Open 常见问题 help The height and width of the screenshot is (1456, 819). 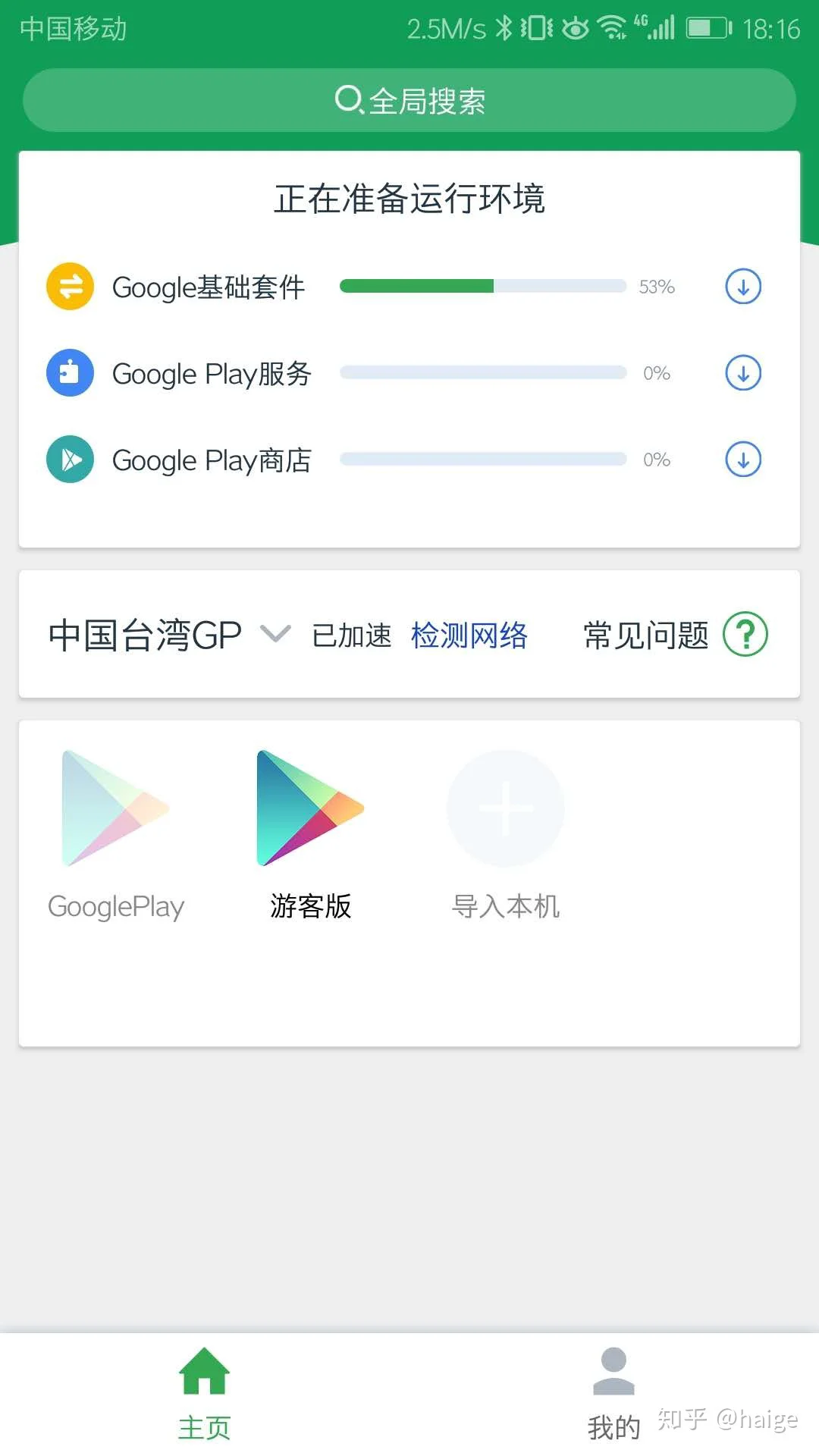coord(676,635)
